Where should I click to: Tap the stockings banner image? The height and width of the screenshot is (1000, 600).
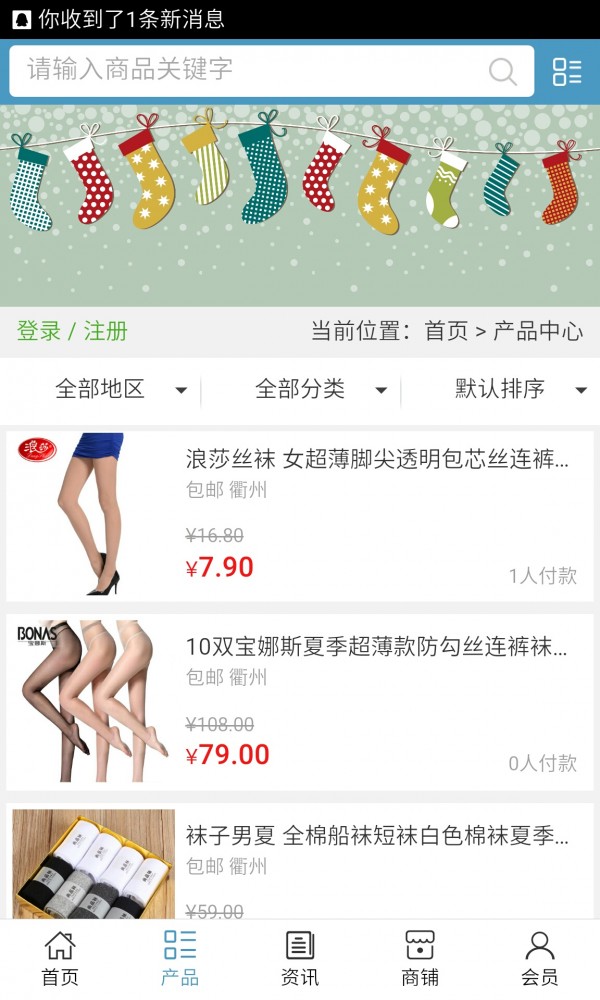tap(300, 205)
